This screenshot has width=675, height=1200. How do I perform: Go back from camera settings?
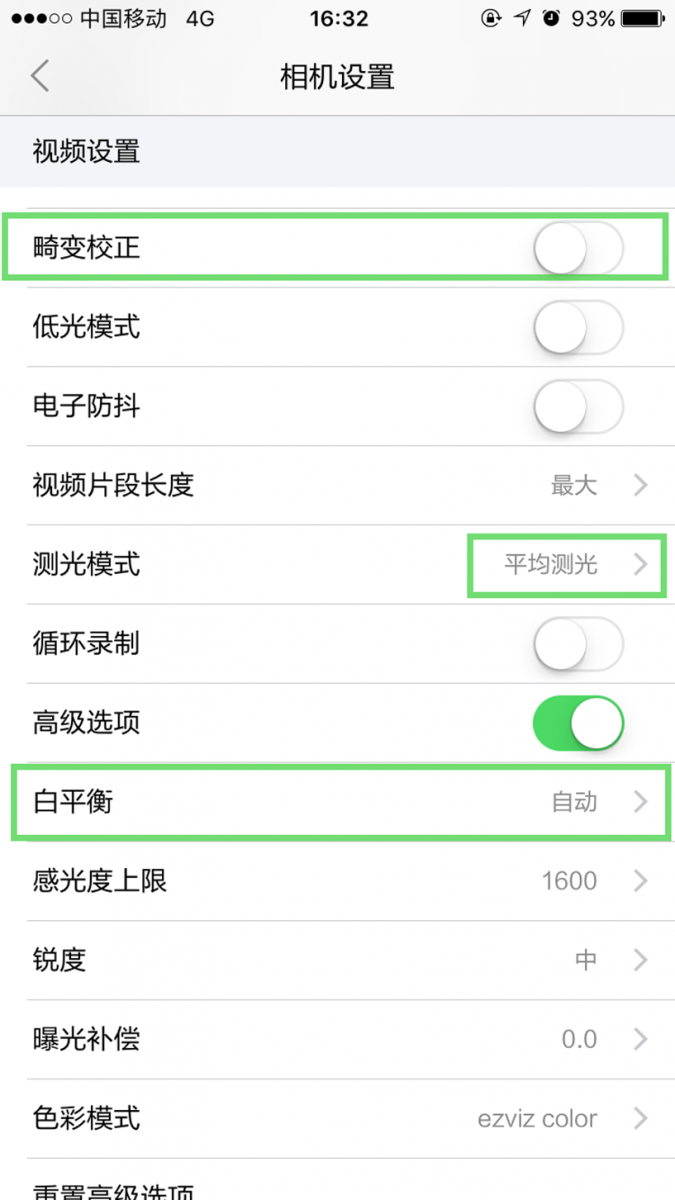(x=40, y=76)
